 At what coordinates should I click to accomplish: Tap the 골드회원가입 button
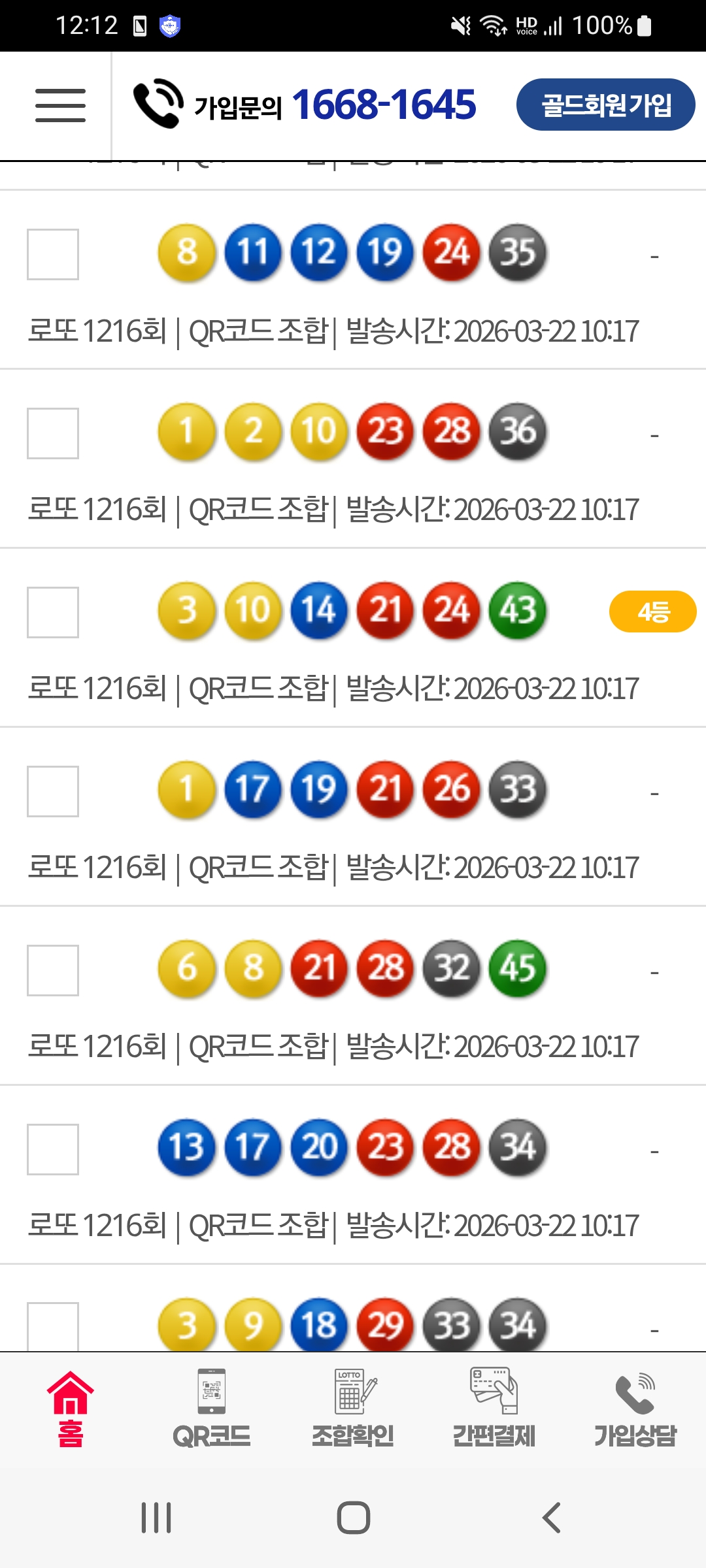click(605, 105)
